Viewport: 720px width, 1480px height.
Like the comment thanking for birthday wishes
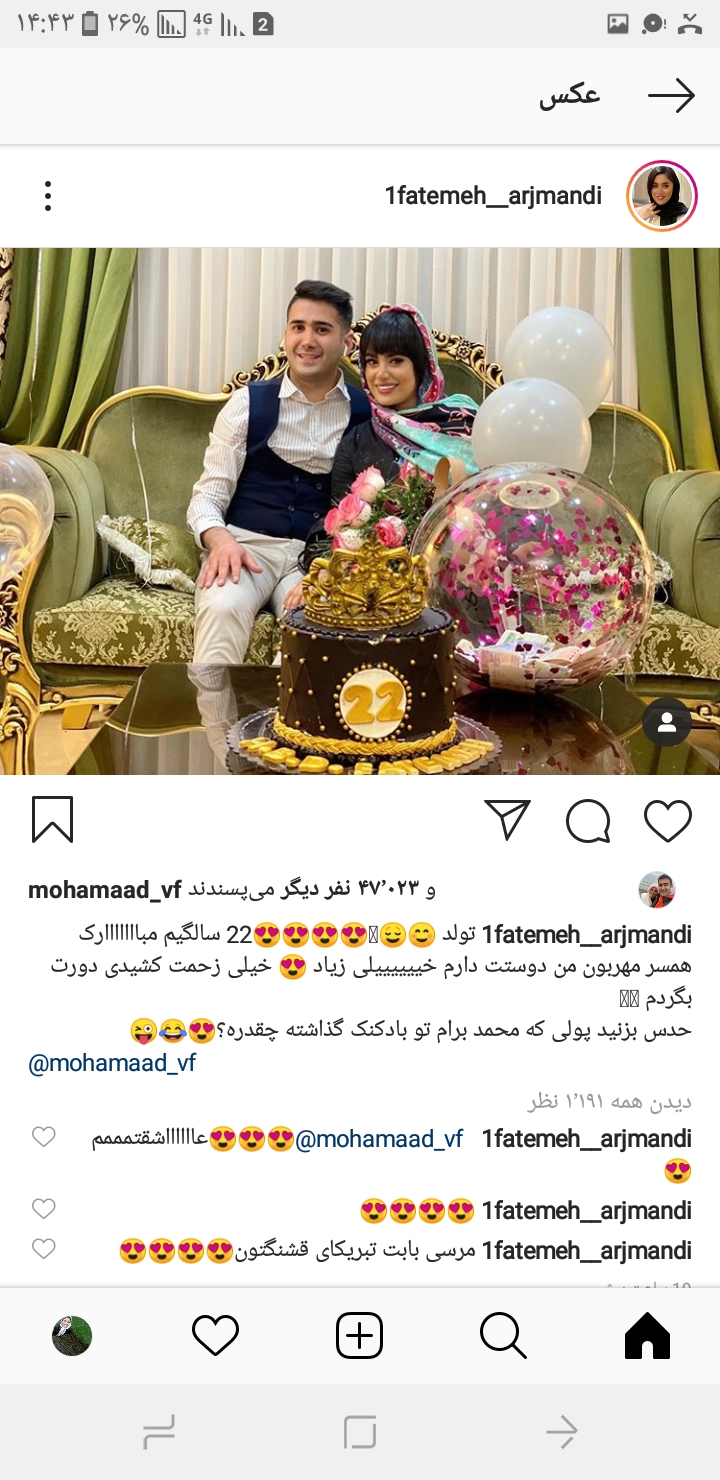point(44,1249)
